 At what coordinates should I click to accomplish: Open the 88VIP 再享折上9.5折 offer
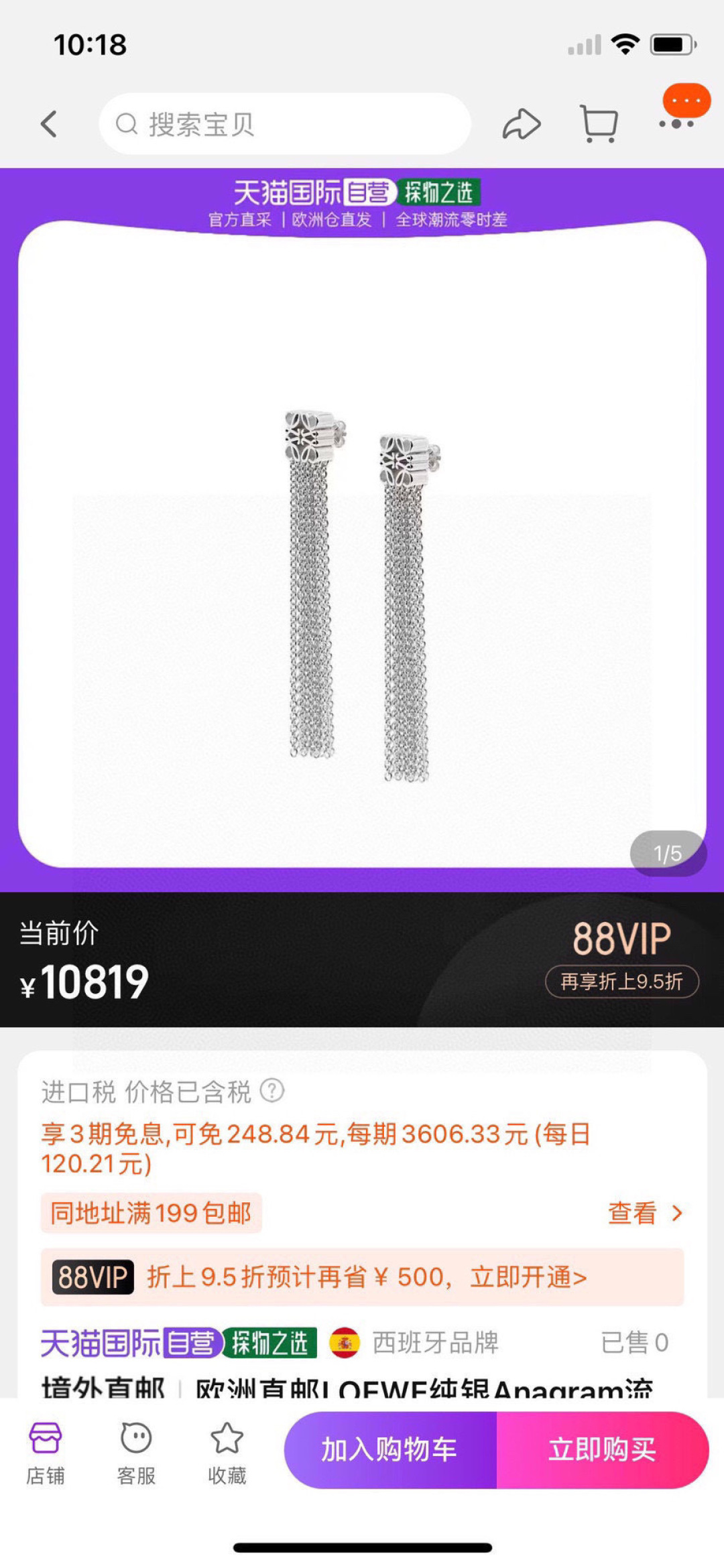[x=621, y=982]
